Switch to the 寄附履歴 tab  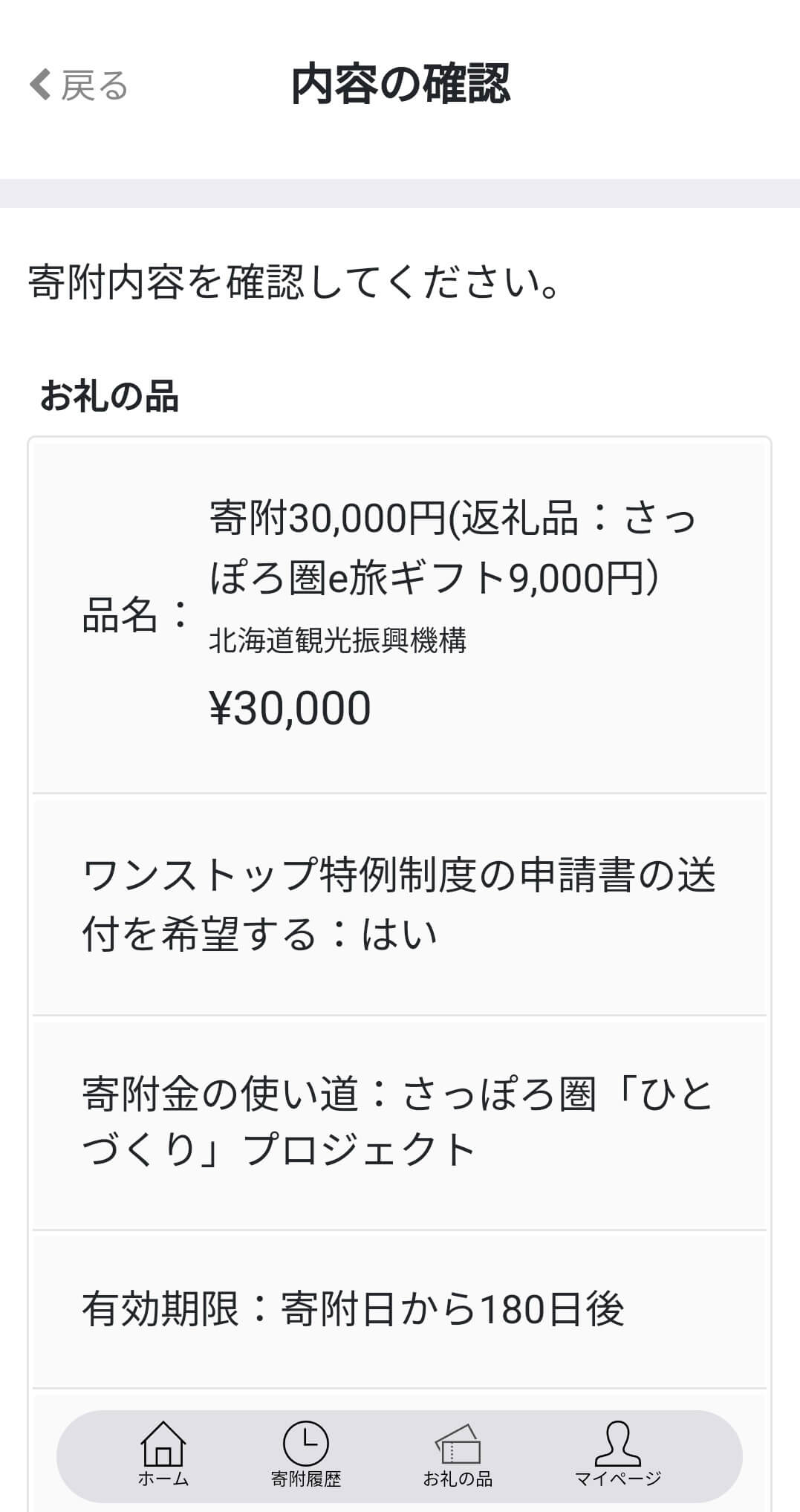pyautogui.click(x=305, y=1454)
